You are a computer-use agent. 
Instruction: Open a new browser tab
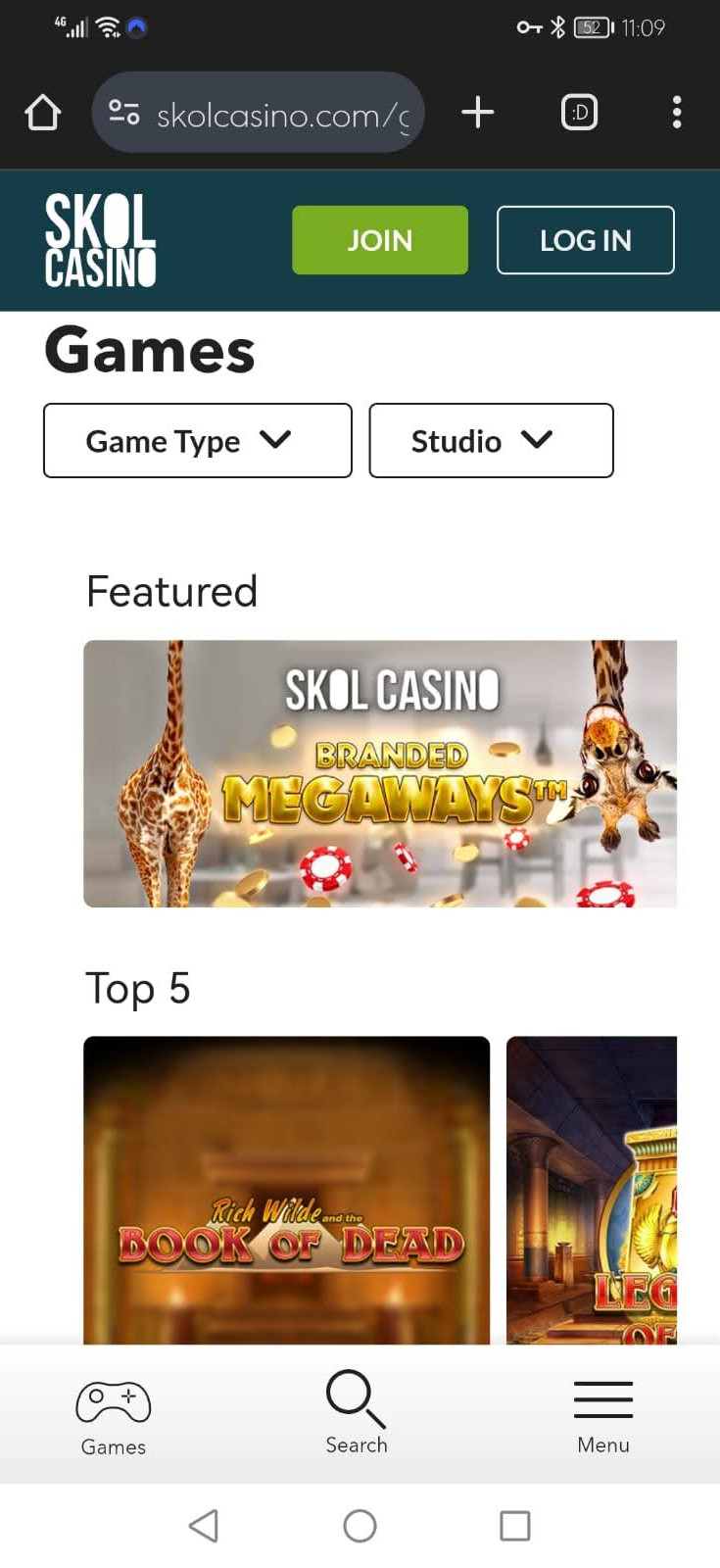[x=477, y=113]
